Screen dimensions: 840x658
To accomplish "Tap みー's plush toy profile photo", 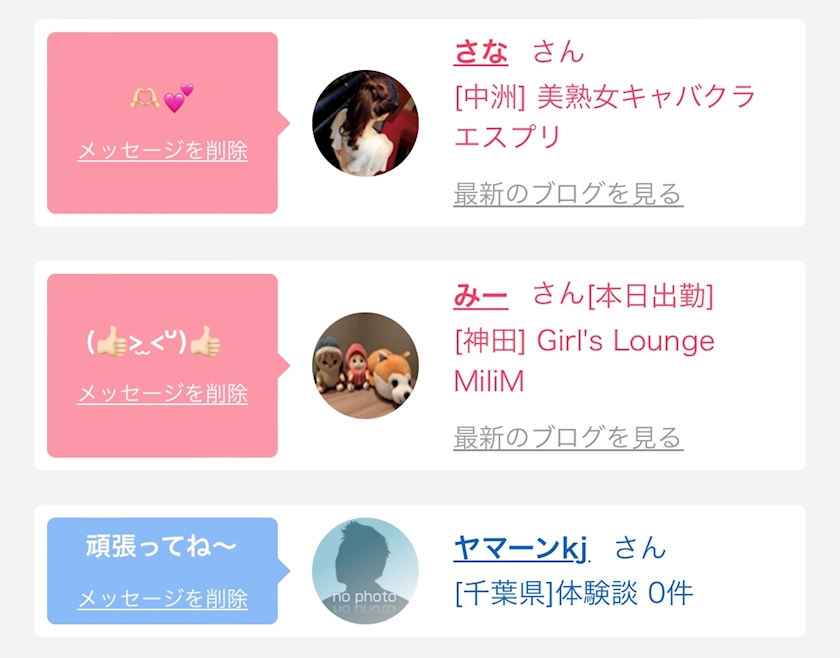I will [365, 365].
